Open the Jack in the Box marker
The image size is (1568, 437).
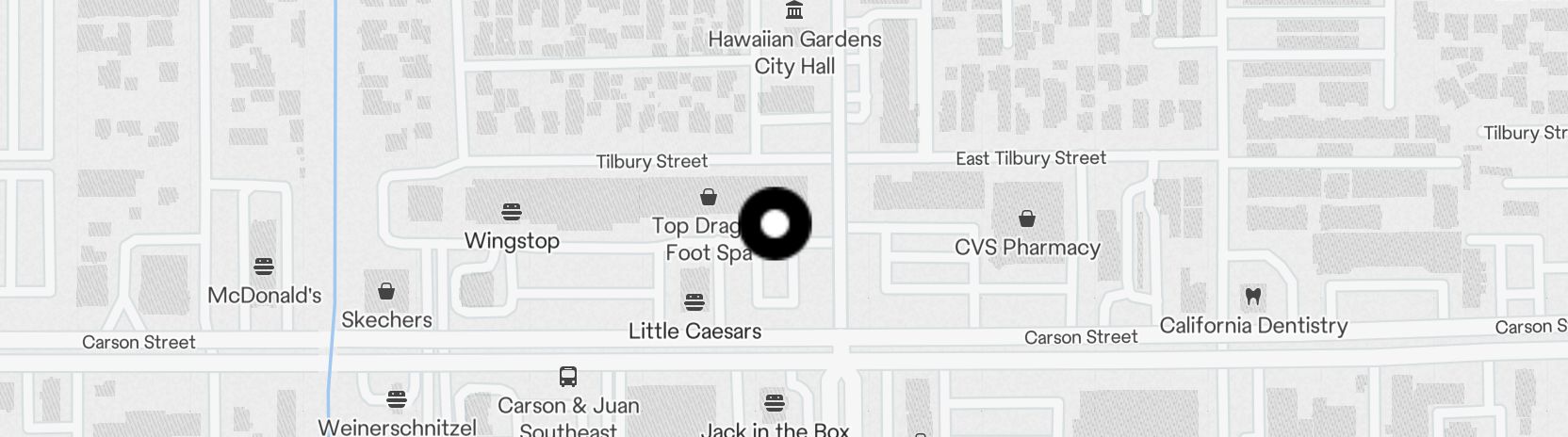(775, 403)
